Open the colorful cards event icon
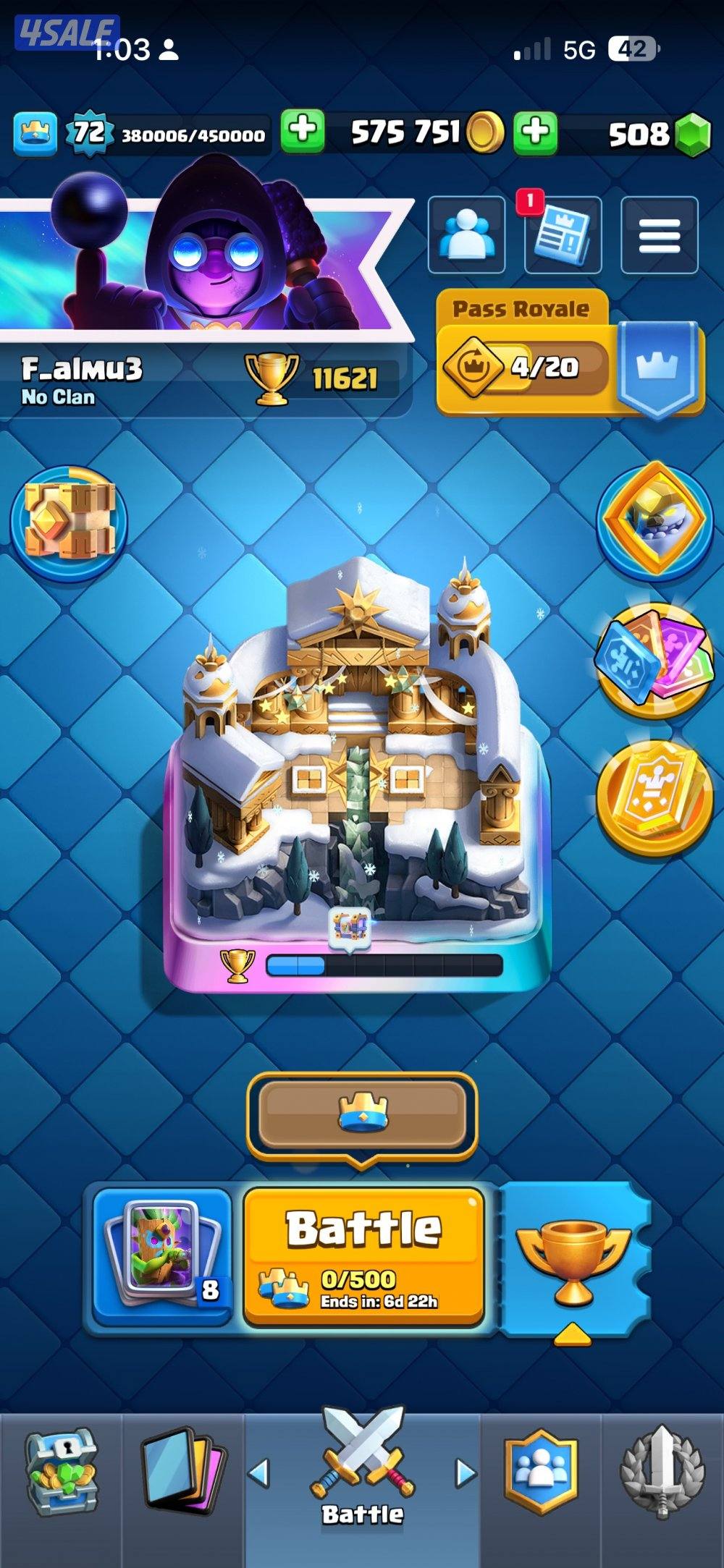Viewport: 724px width, 1568px height. 654,660
